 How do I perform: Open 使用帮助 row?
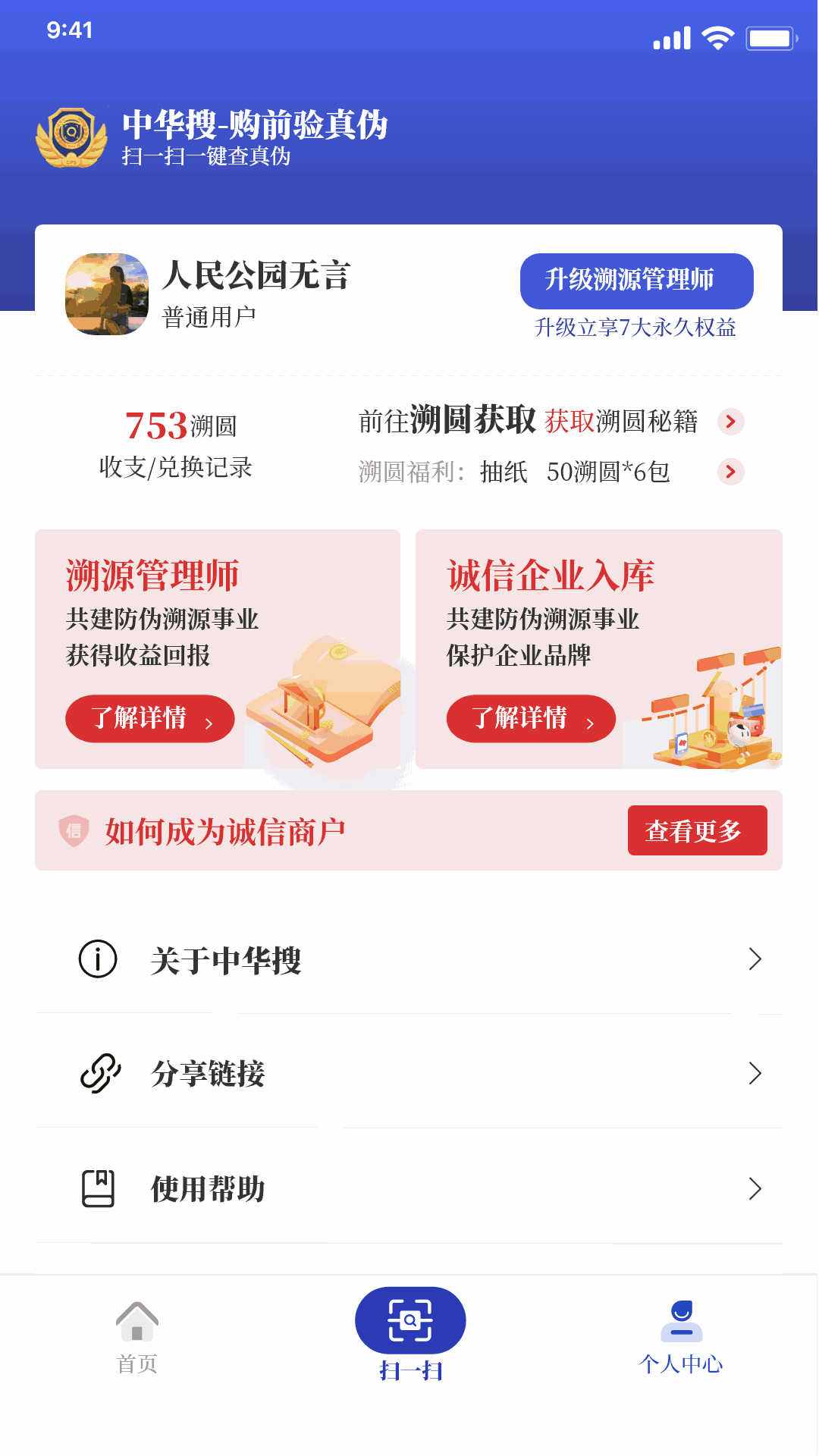(x=409, y=1188)
